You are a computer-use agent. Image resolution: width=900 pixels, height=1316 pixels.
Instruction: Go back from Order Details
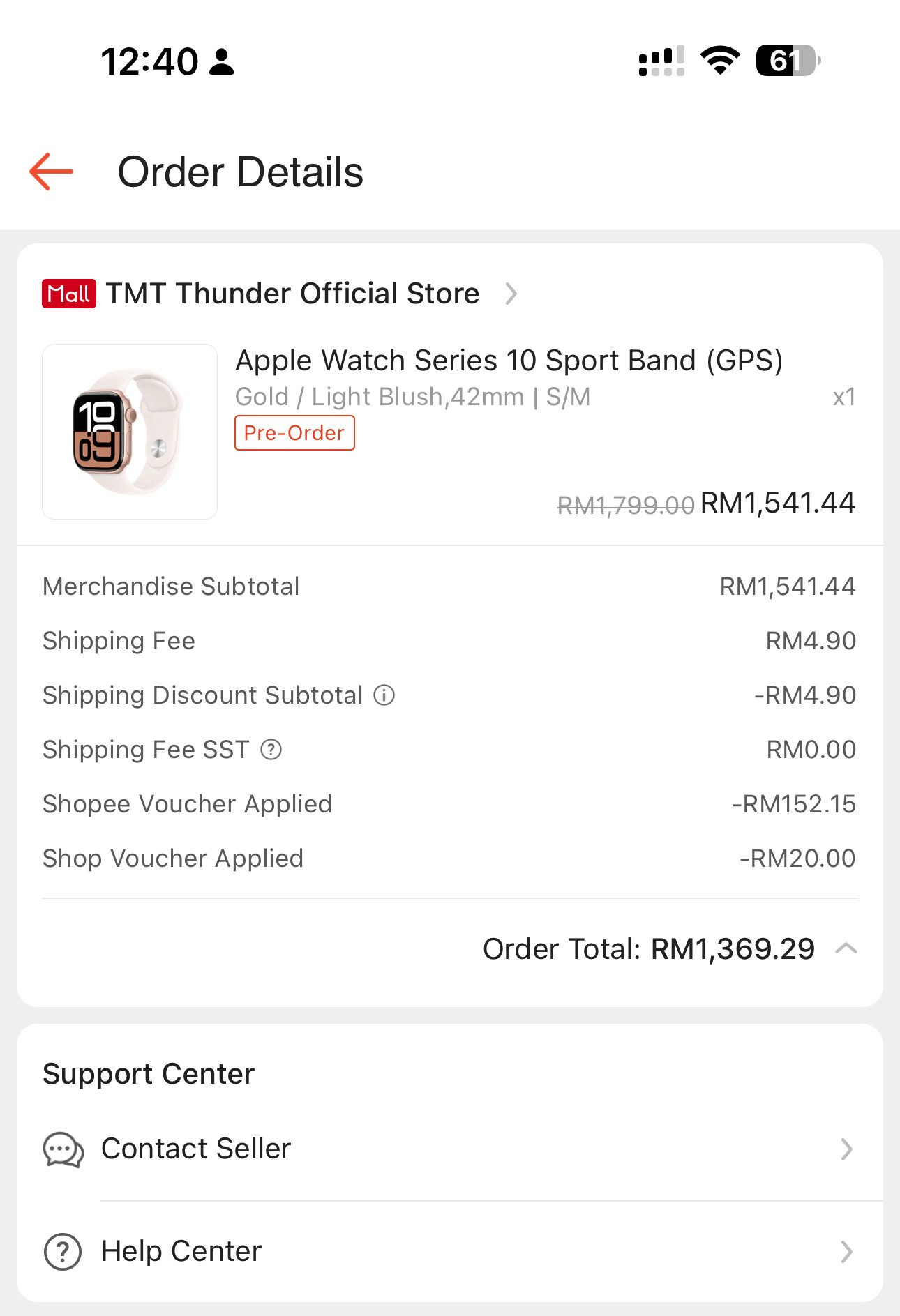coord(51,172)
